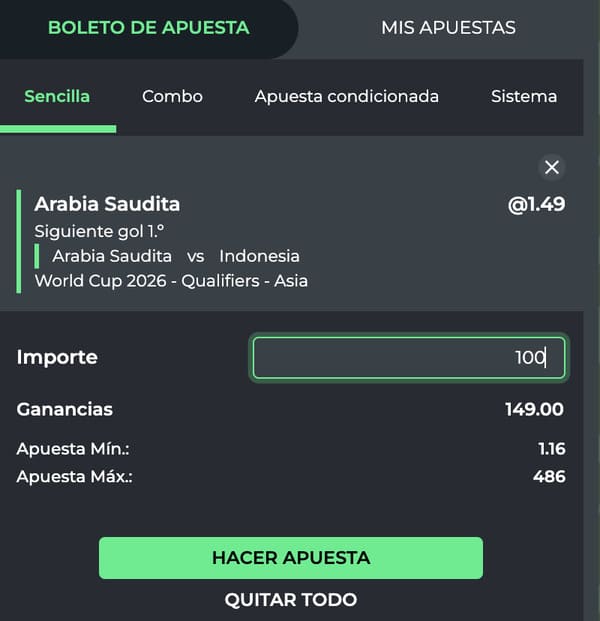
Task: Choose the Sencilla bet type
Action: pyautogui.click(x=57, y=97)
